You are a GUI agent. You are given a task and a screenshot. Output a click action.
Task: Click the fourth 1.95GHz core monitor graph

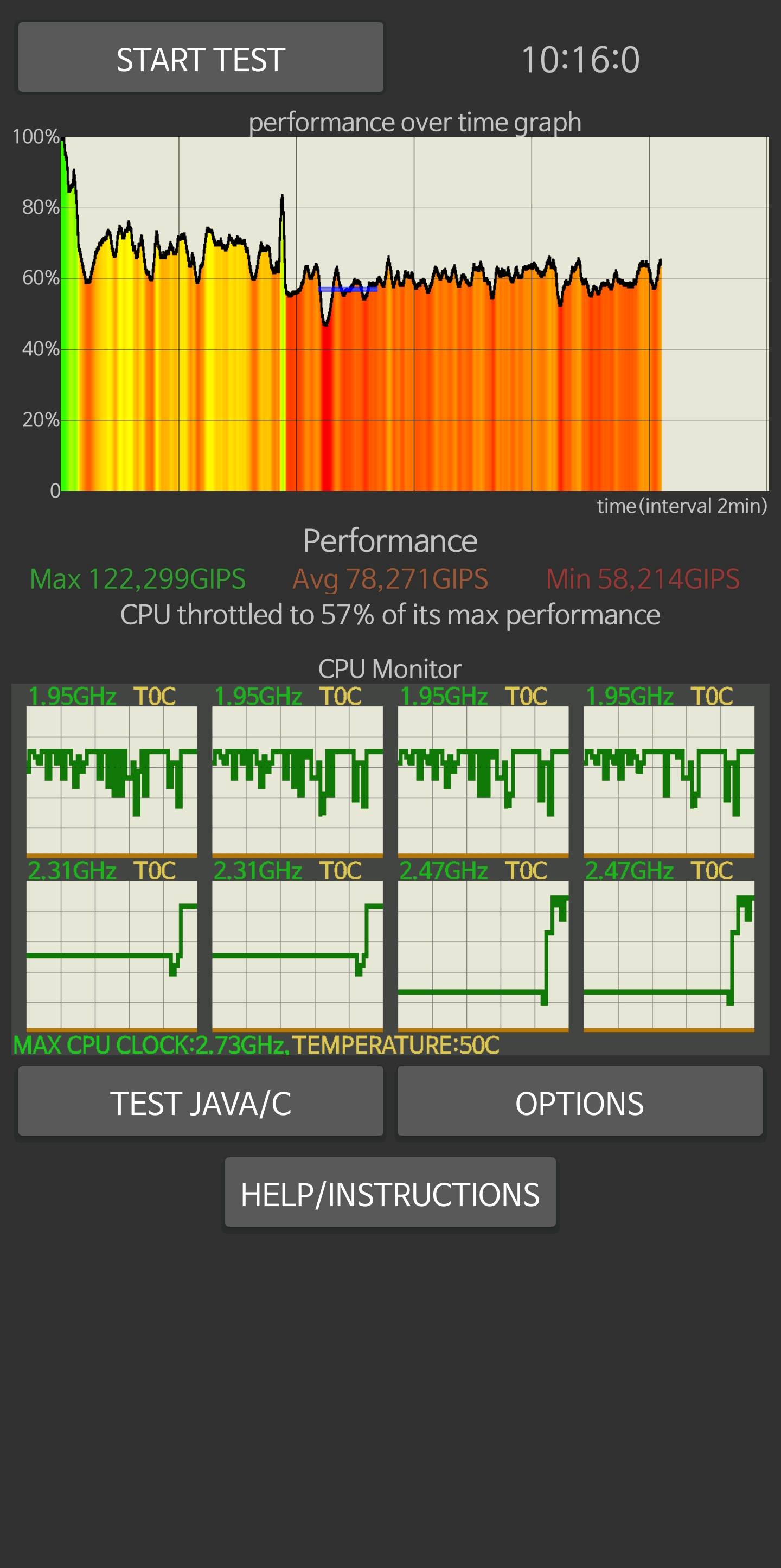tap(670, 785)
